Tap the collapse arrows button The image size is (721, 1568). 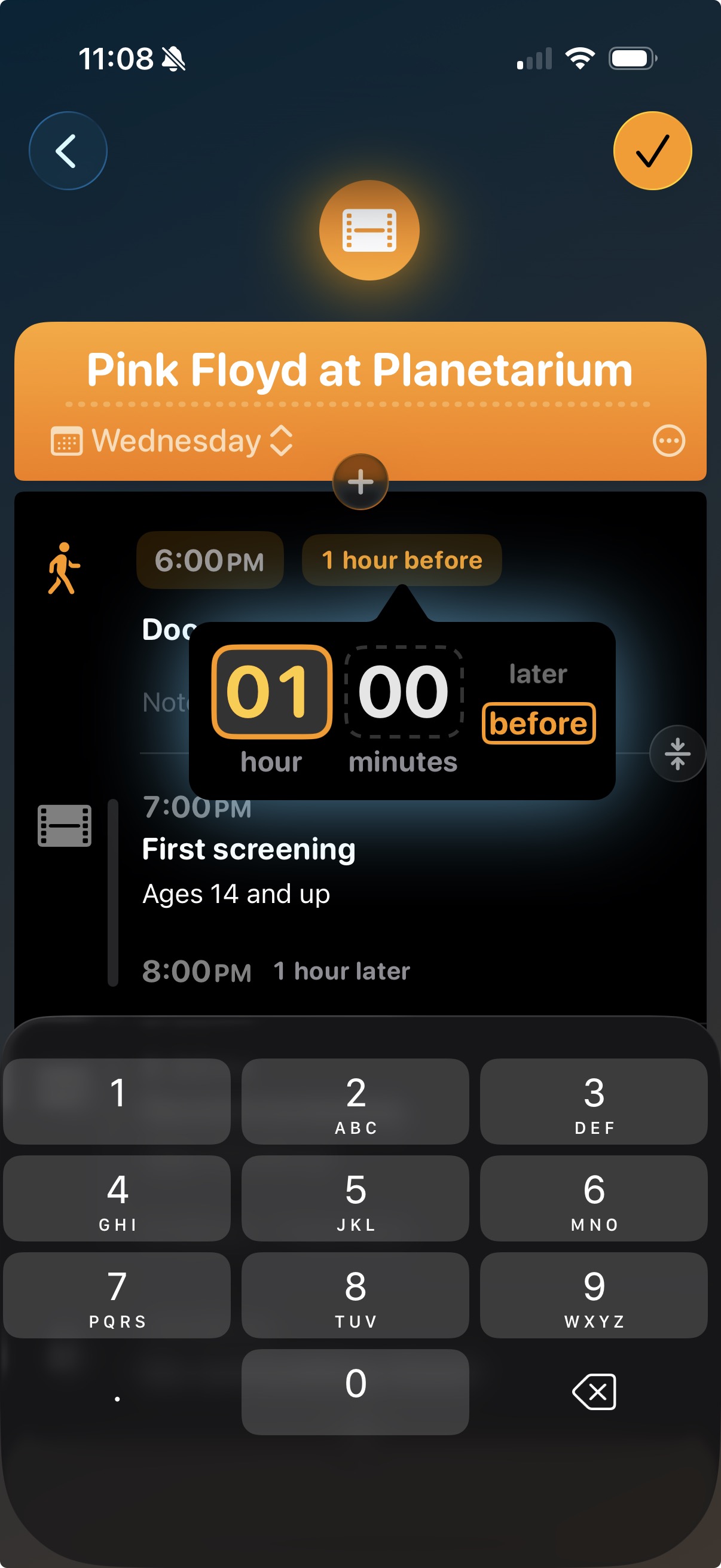tap(677, 754)
